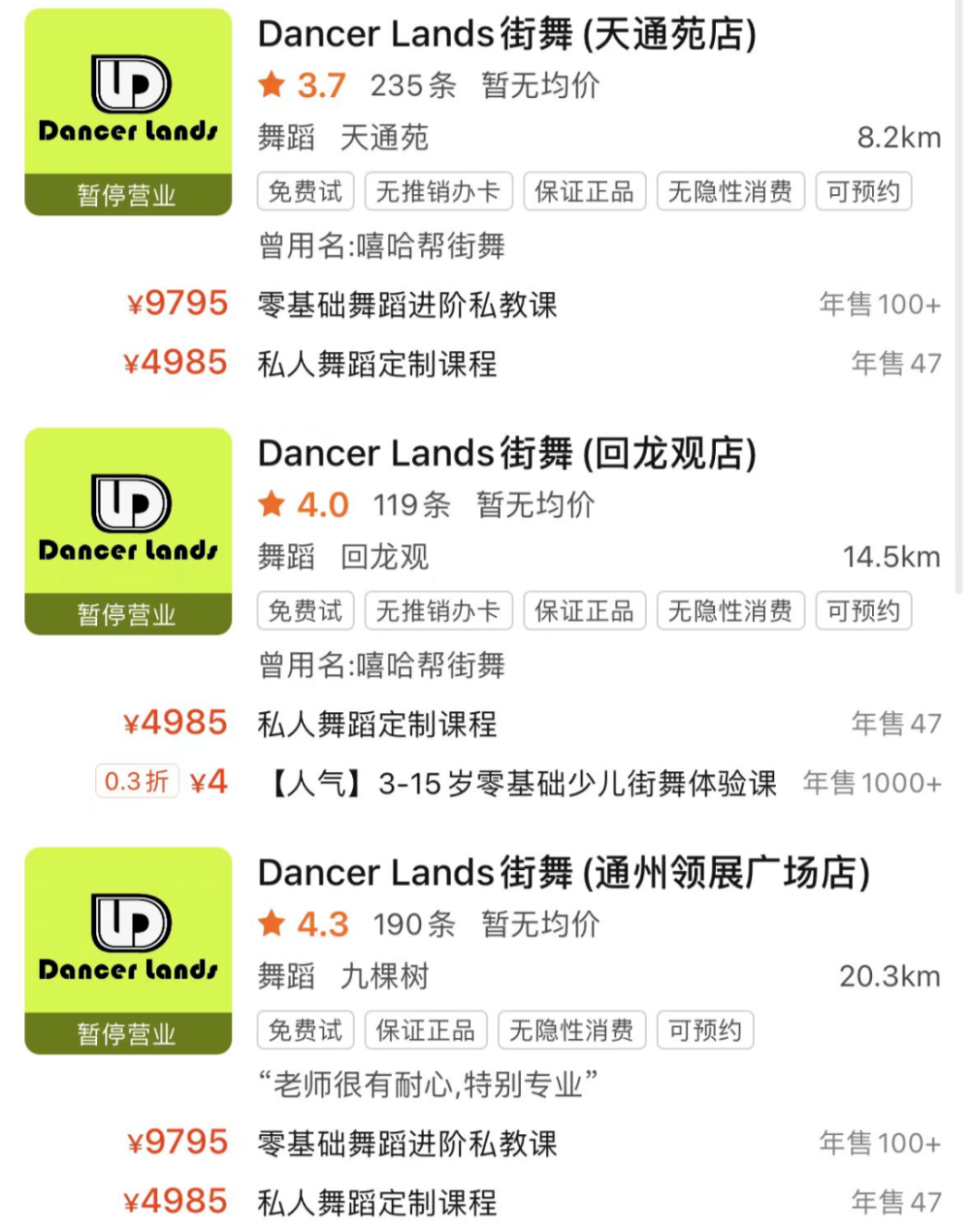Open ¥9795 零基础舞蹈进阶私教课 deal under 天通苑店

[x=407, y=305]
